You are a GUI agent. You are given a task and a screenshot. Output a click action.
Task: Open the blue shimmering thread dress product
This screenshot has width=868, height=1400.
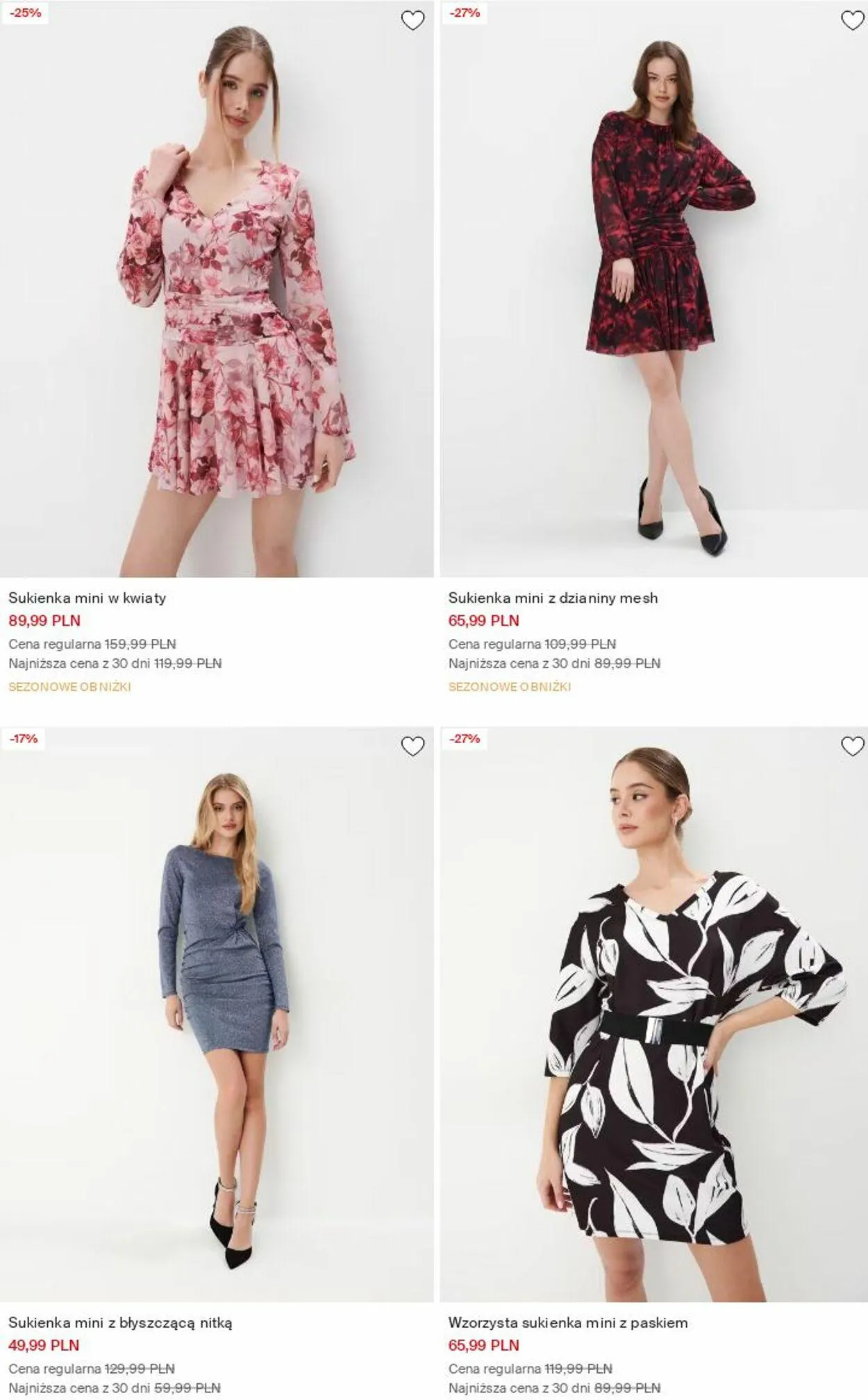tap(217, 1015)
